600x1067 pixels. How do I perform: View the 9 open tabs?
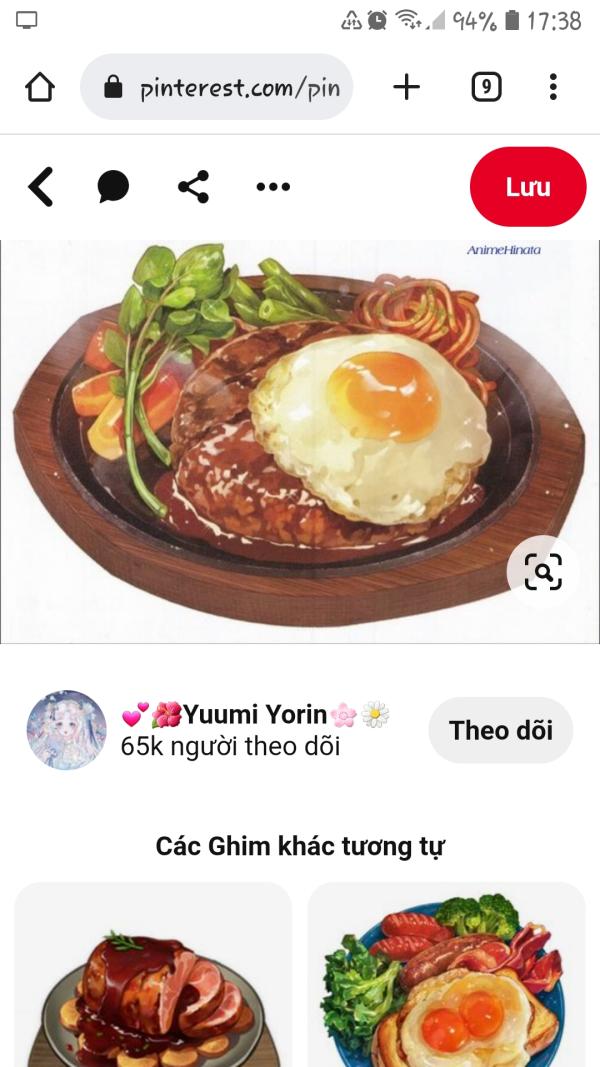(485, 88)
